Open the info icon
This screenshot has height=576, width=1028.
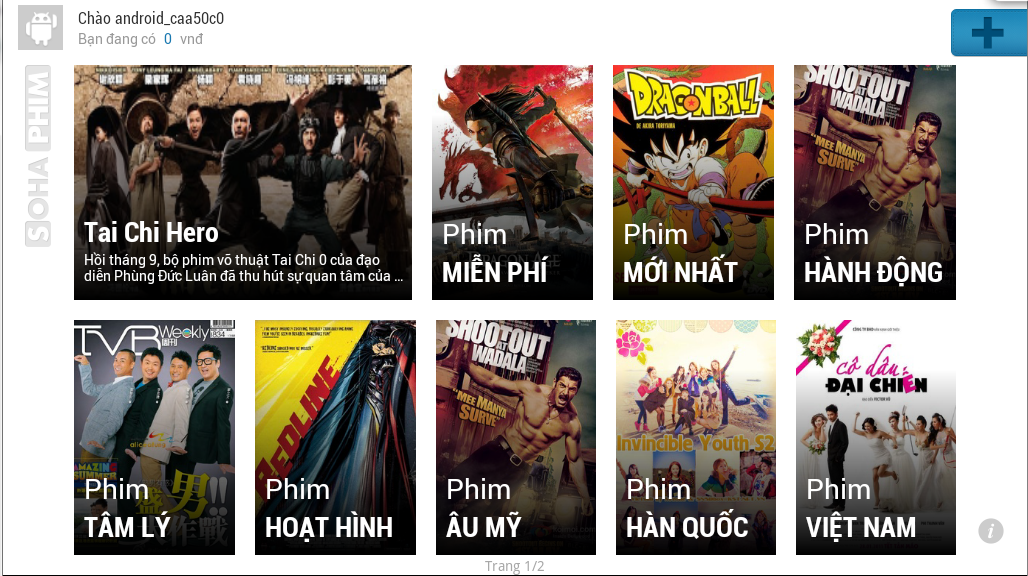(x=990, y=530)
